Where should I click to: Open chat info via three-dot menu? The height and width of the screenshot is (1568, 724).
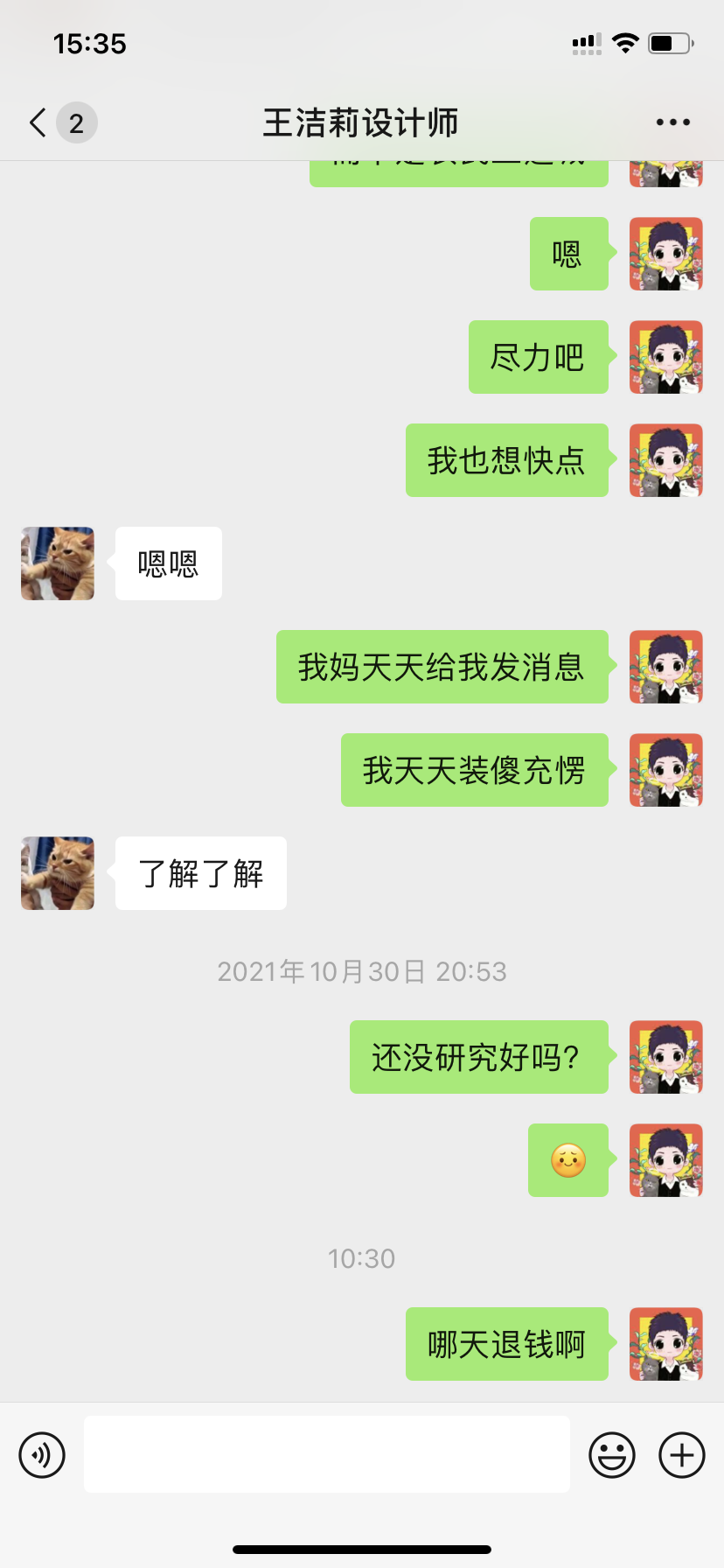tap(672, 122)
